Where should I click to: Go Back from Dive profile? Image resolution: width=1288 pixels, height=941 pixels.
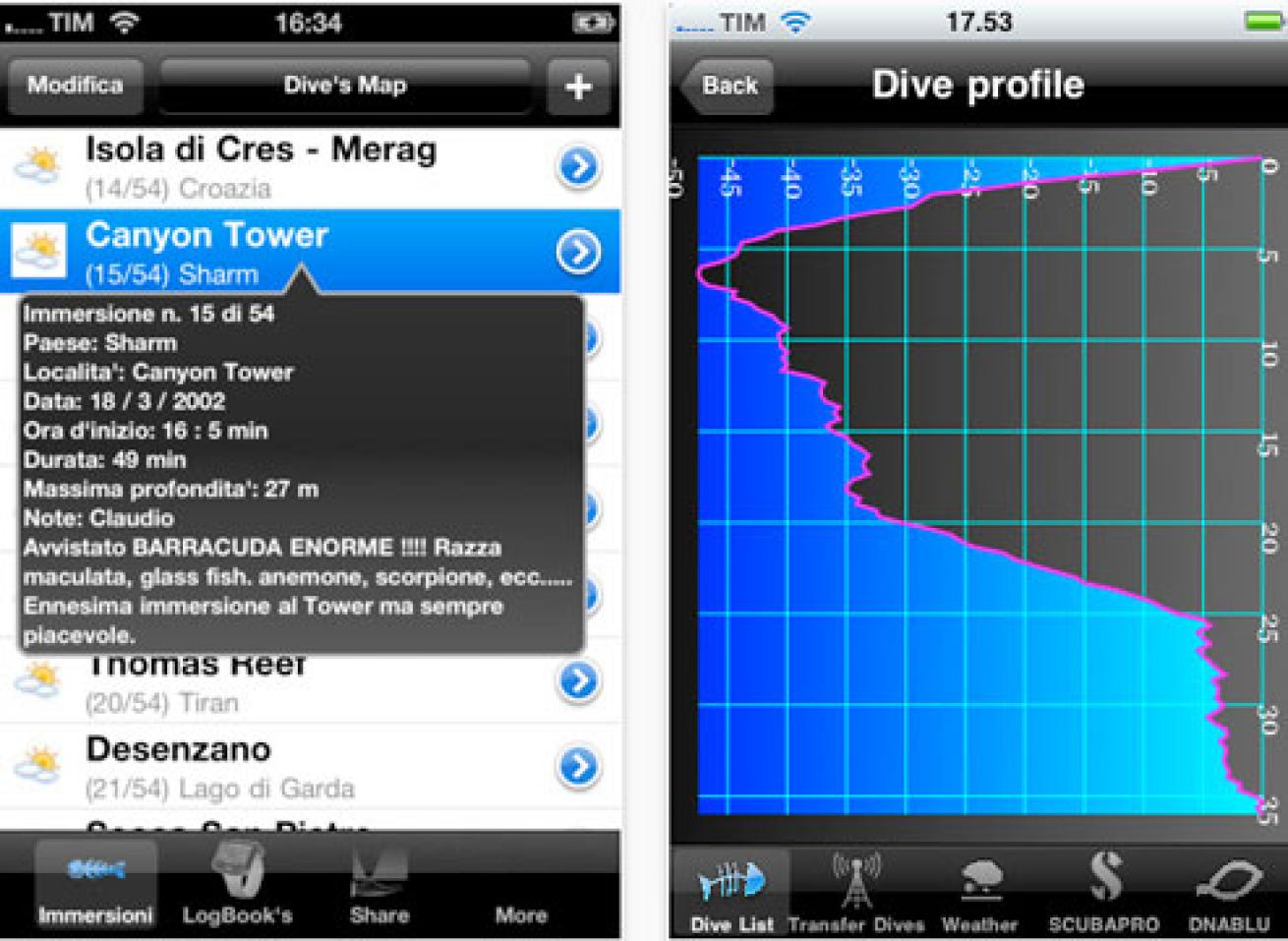(728, 86)
